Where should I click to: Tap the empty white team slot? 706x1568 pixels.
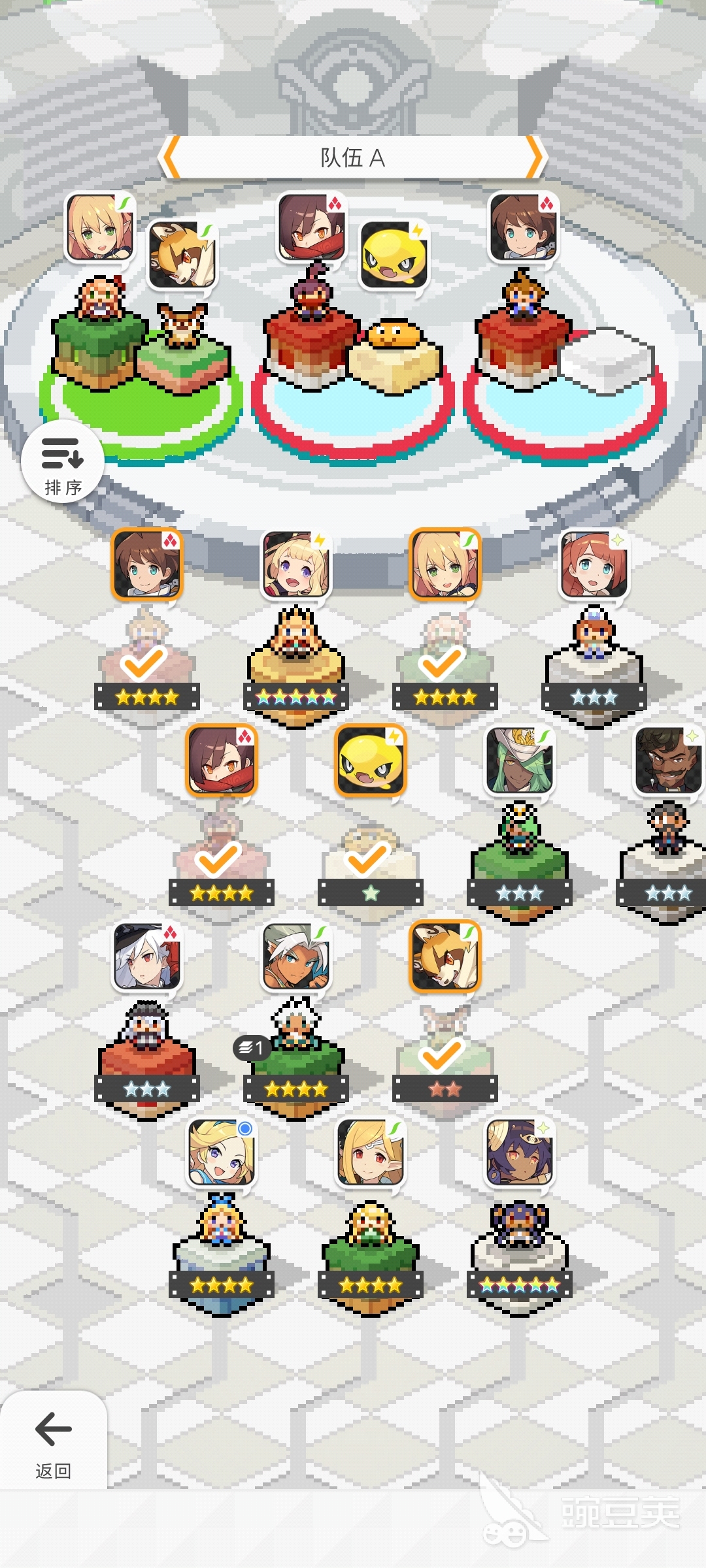(x=607, y=359)
